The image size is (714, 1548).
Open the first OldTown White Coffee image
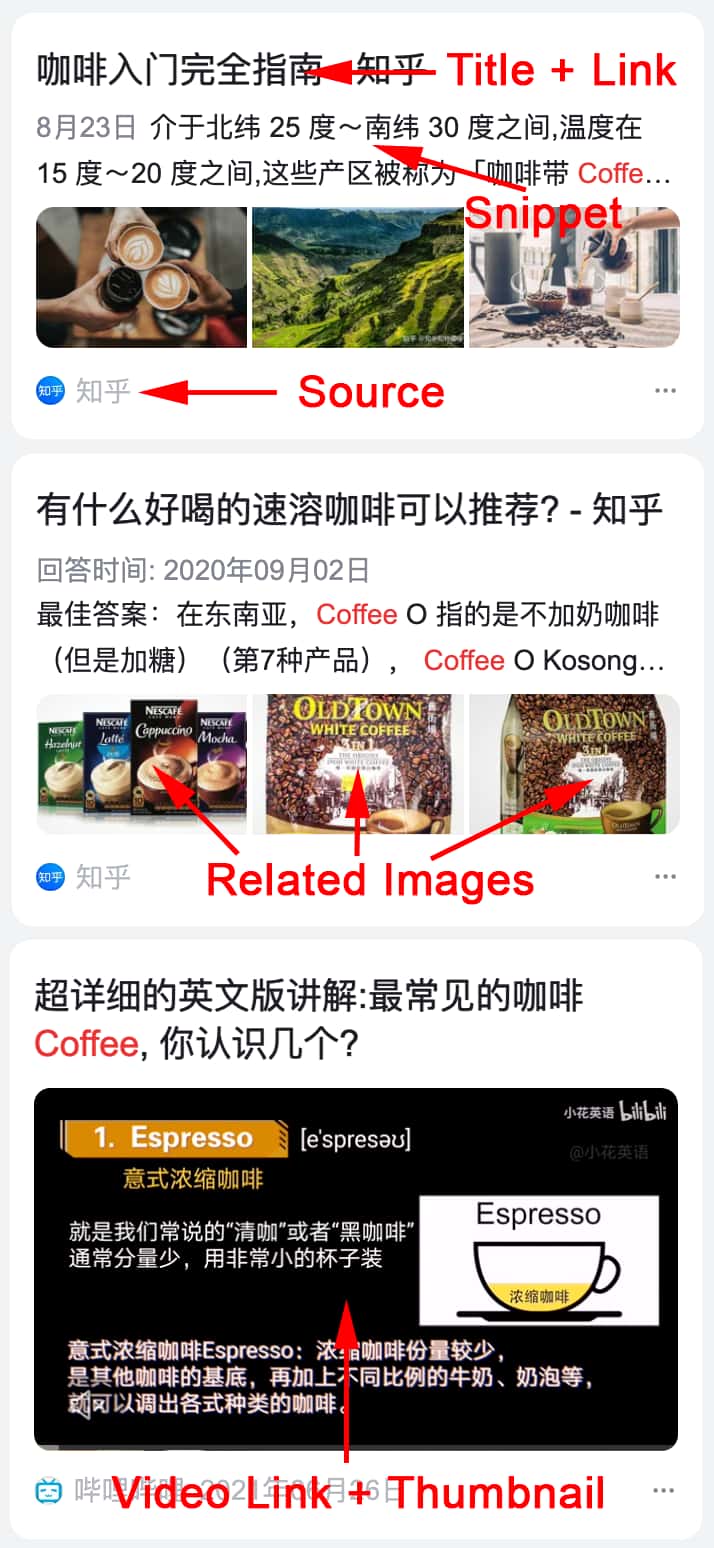tap(358, 764)
